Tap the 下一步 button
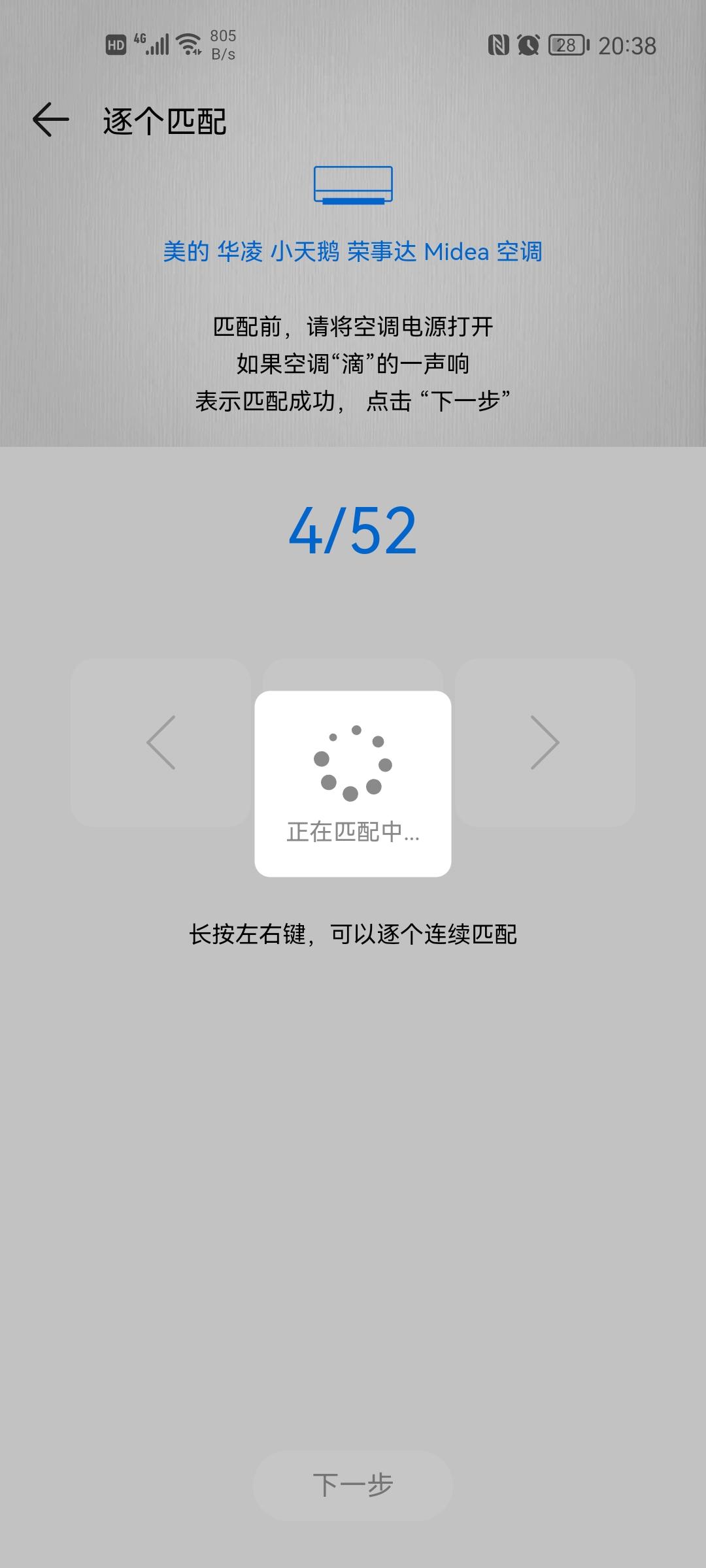 pos(353,1485)
